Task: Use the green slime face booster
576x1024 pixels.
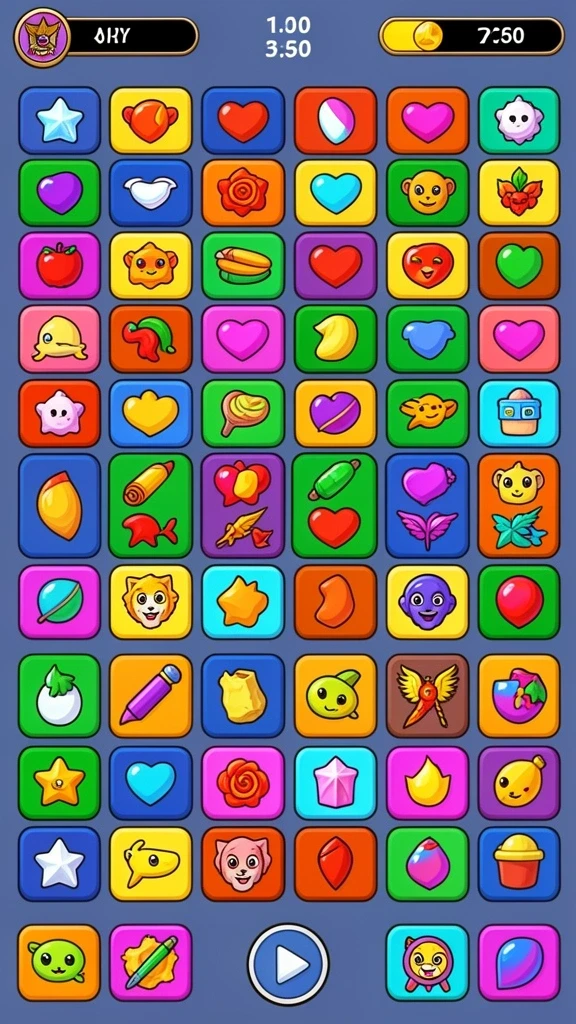Action: point(59,963)
